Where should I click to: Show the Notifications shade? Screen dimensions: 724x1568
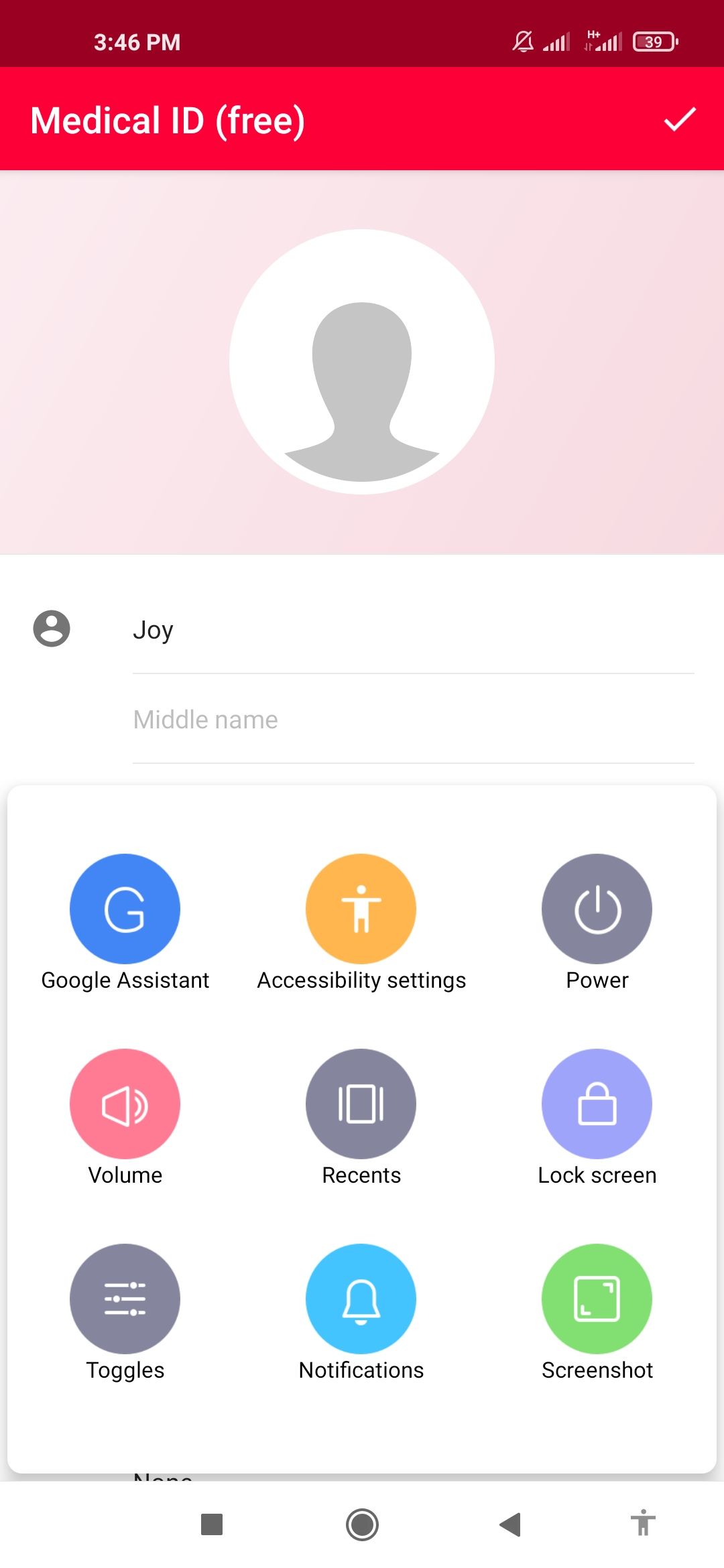tap(361, 1299)
